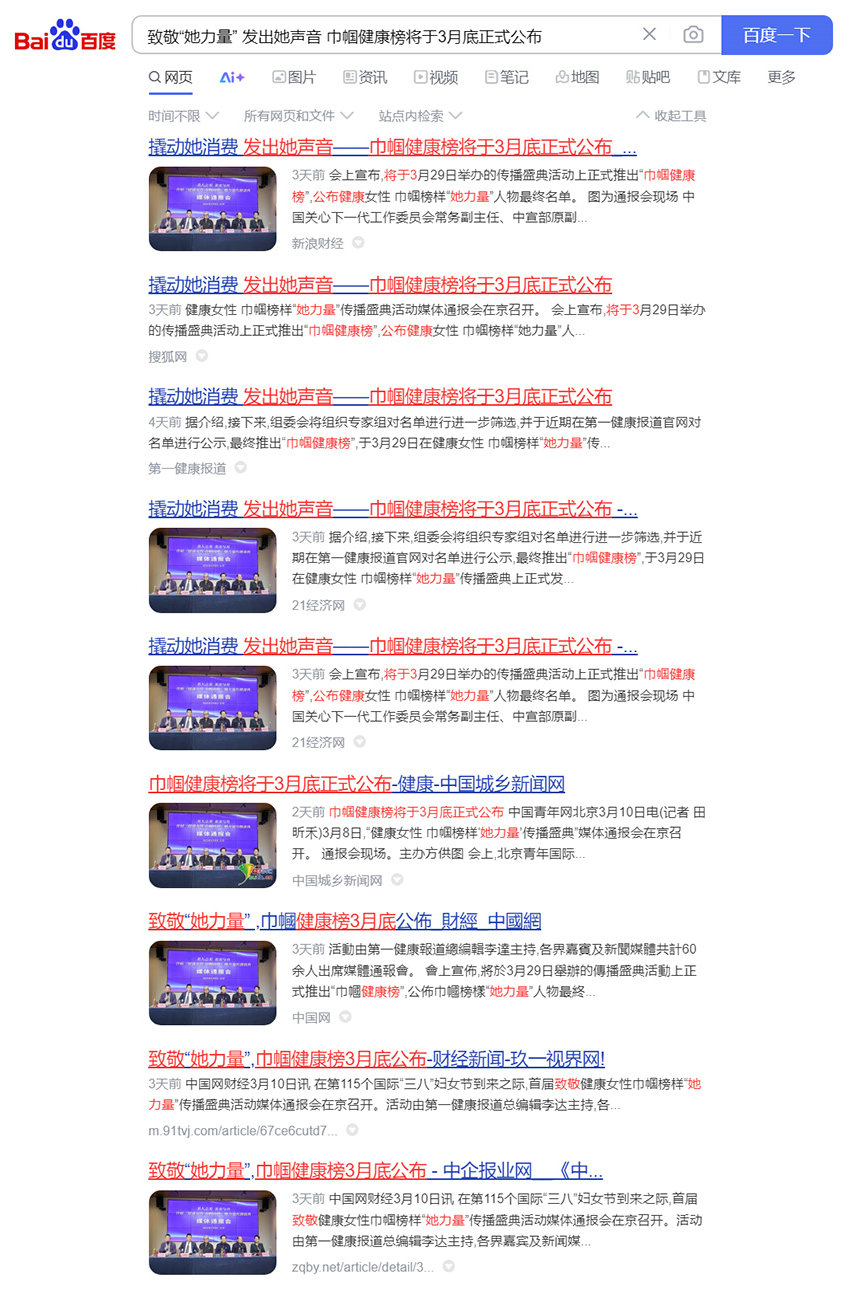Click the camera icon to search by image

693,34
